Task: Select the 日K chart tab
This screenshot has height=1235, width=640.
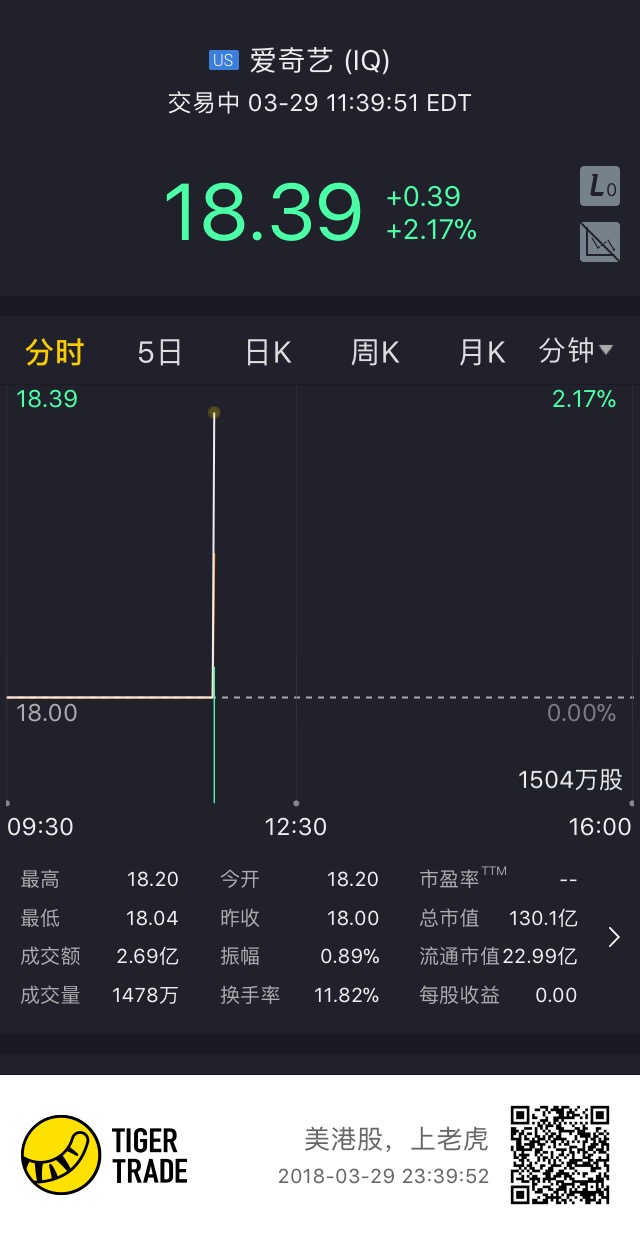Action: coord(267,352)
